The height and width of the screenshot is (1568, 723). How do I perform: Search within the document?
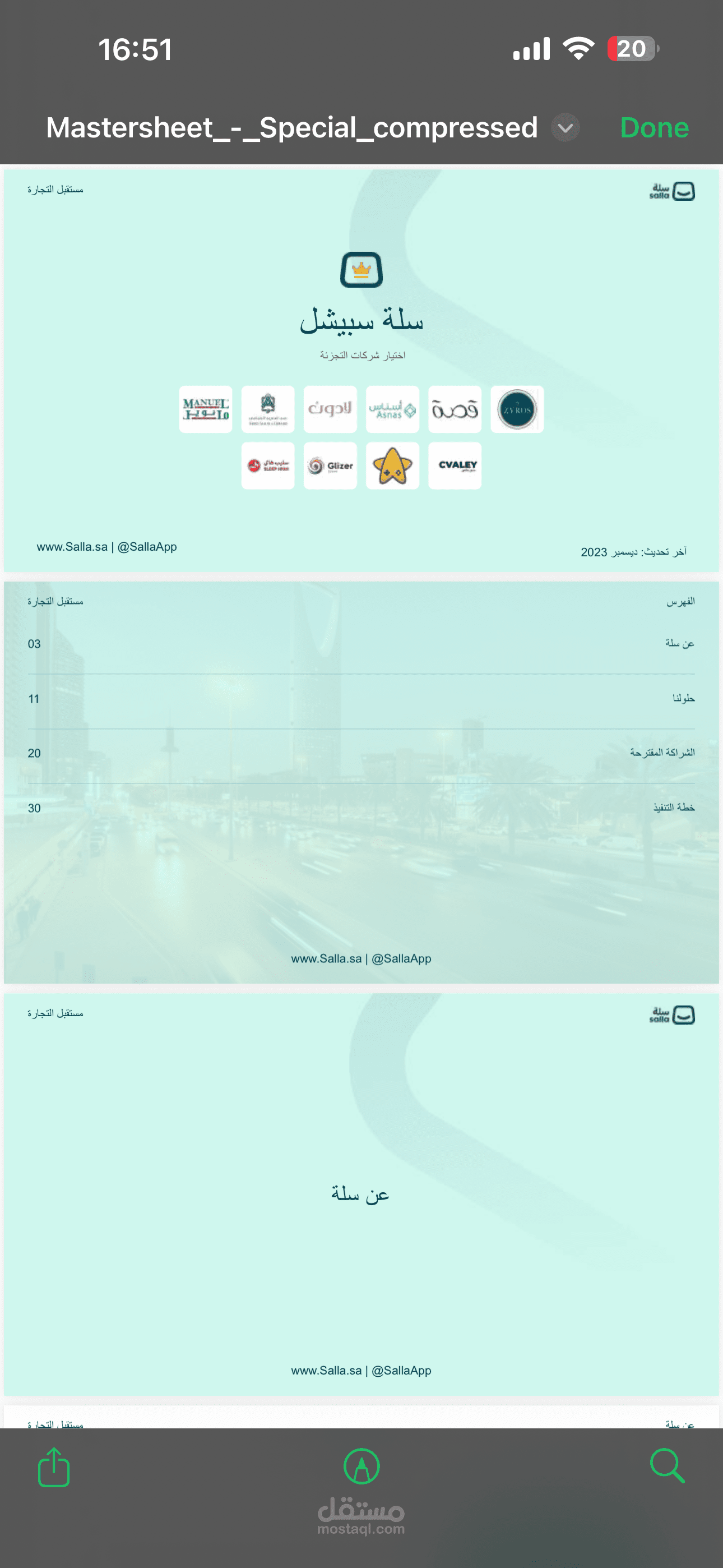tap(667, 1466)
